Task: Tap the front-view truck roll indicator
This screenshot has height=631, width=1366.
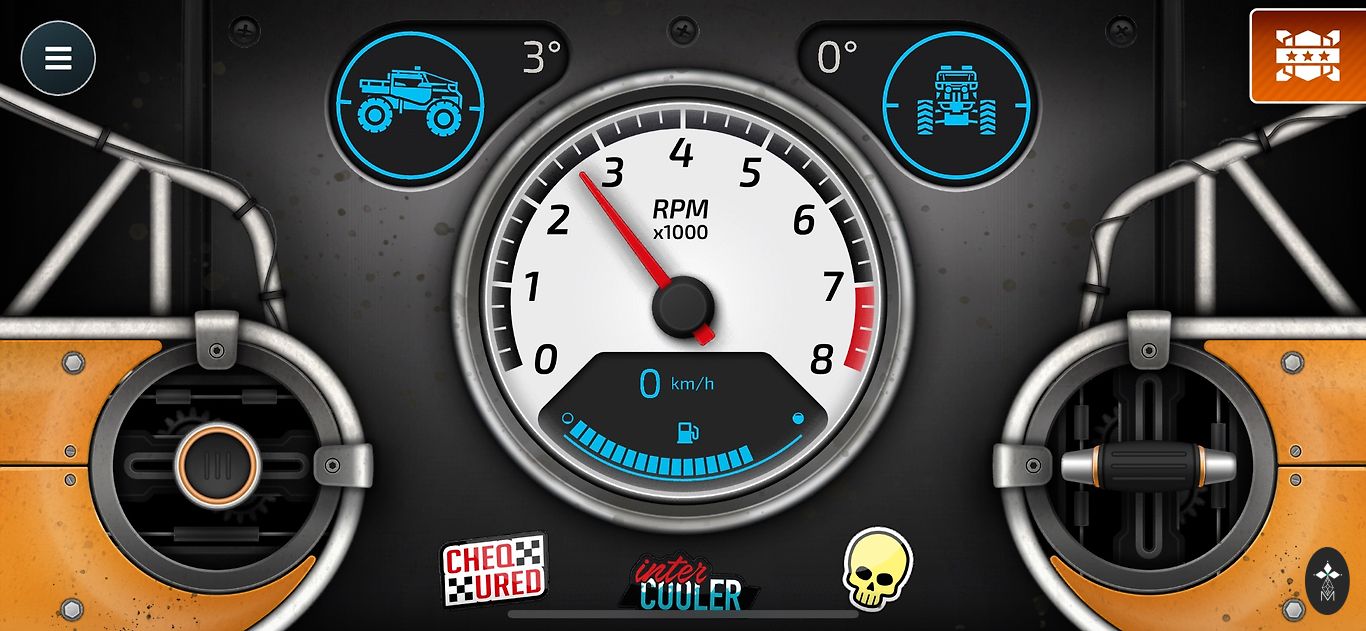Action: point(957,105)
